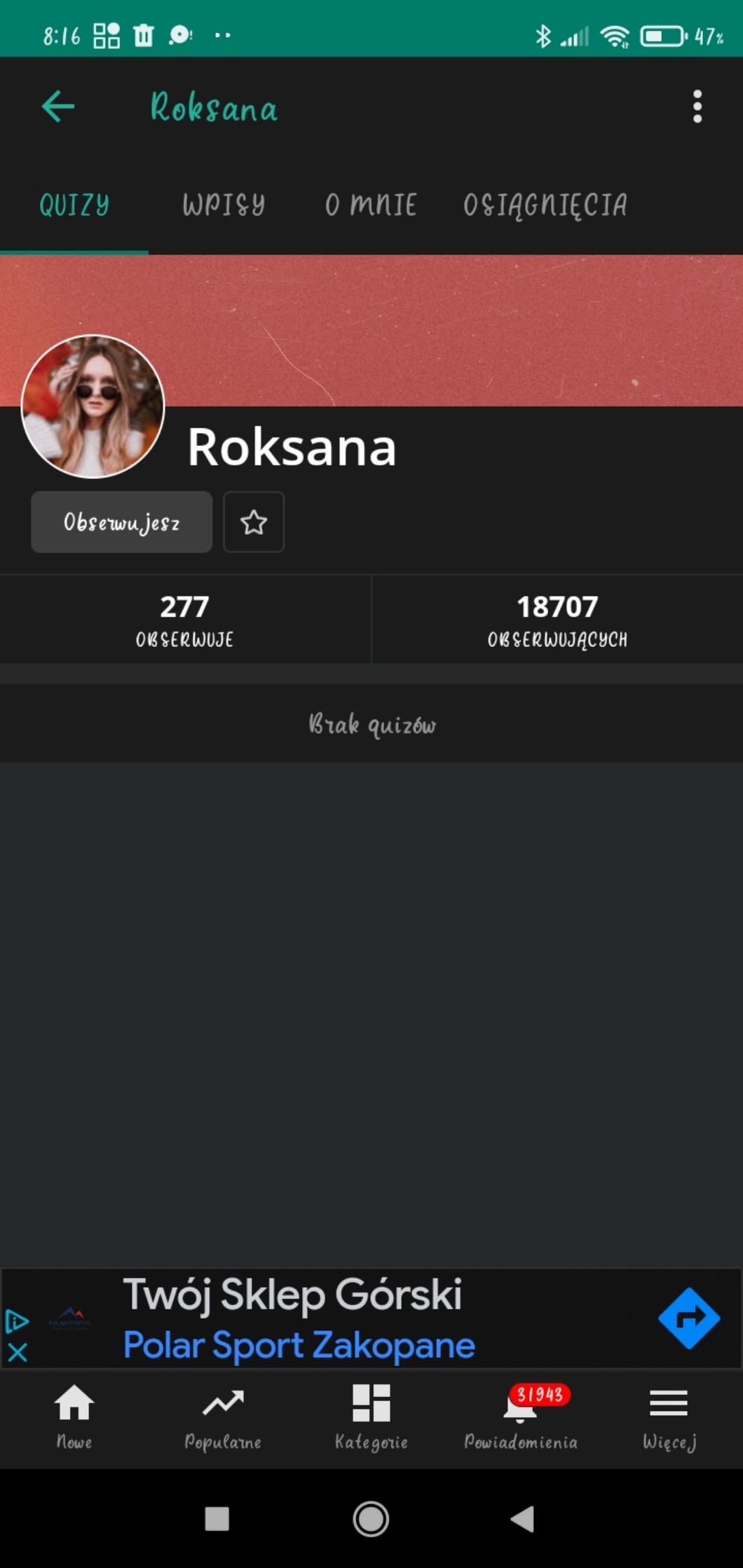
Task: Switch to the Wpisy tab
Action: (x=224, y=205)
